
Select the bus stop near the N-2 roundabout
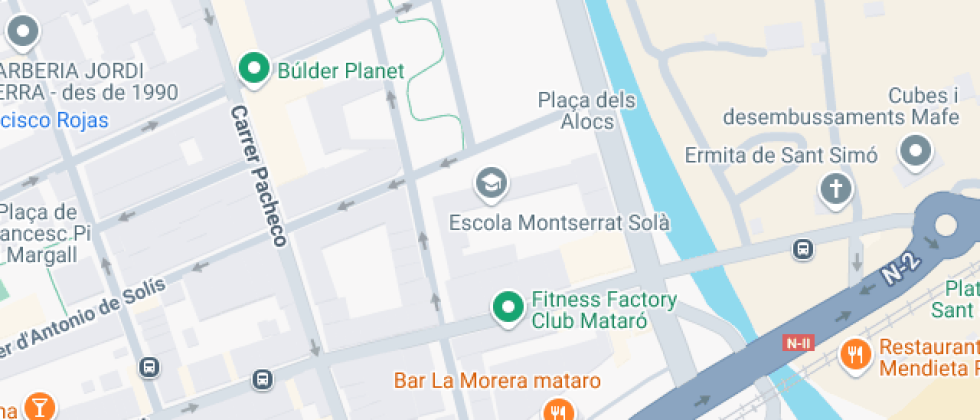[803, 250]
